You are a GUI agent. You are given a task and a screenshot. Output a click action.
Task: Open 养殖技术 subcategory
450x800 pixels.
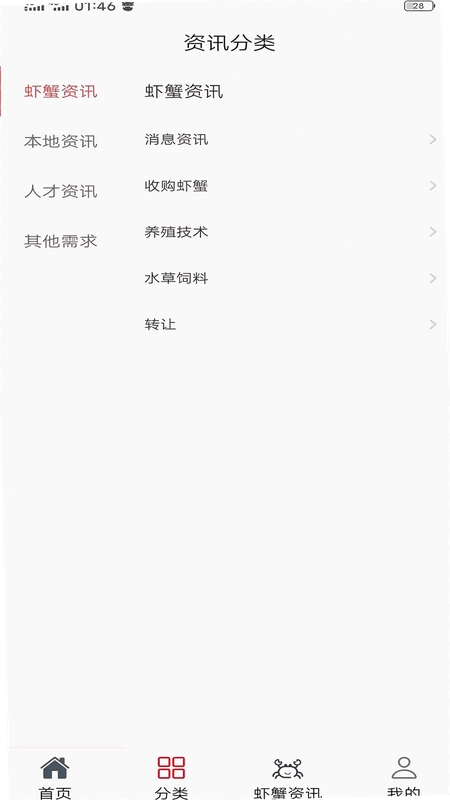click(x=290, y=232)
